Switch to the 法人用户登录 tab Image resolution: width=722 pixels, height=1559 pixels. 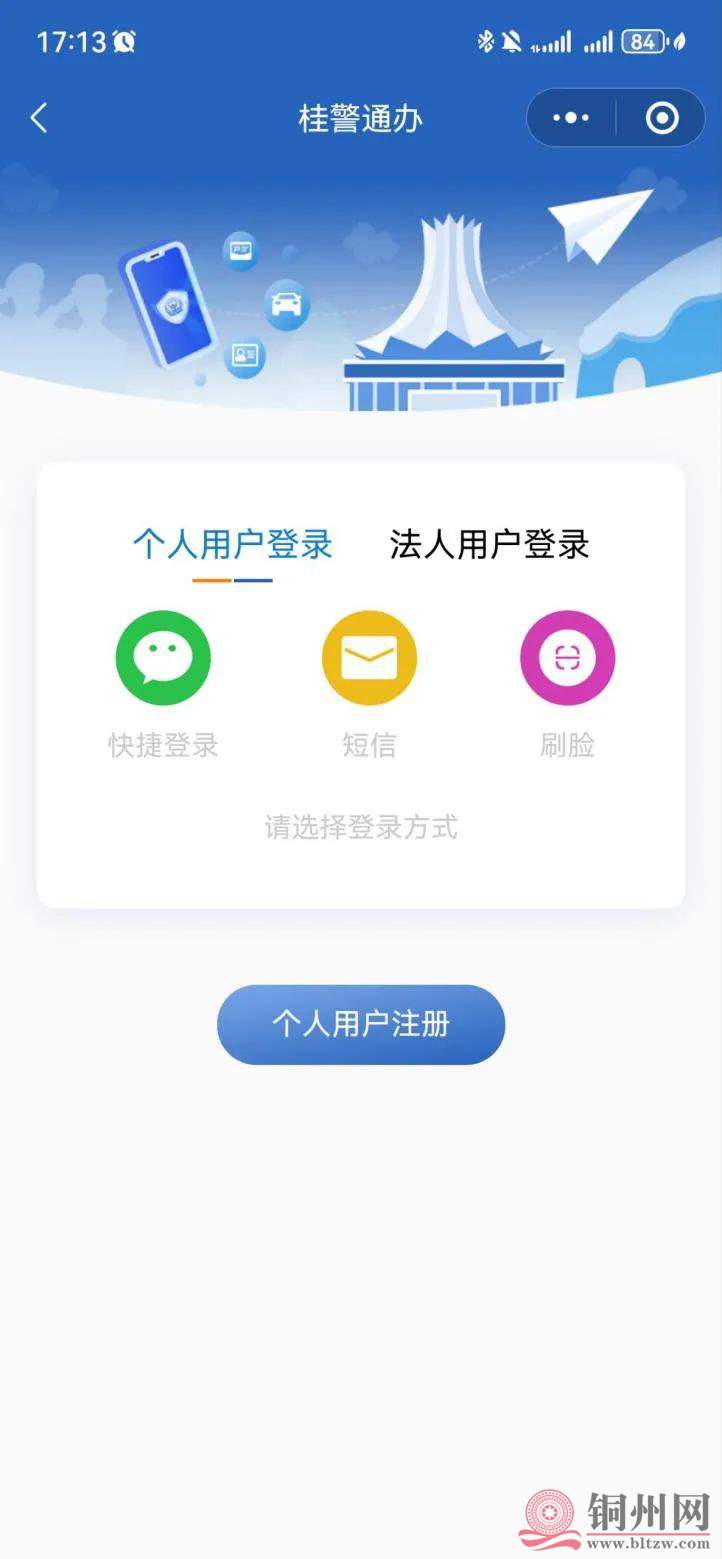pos(489,545)
